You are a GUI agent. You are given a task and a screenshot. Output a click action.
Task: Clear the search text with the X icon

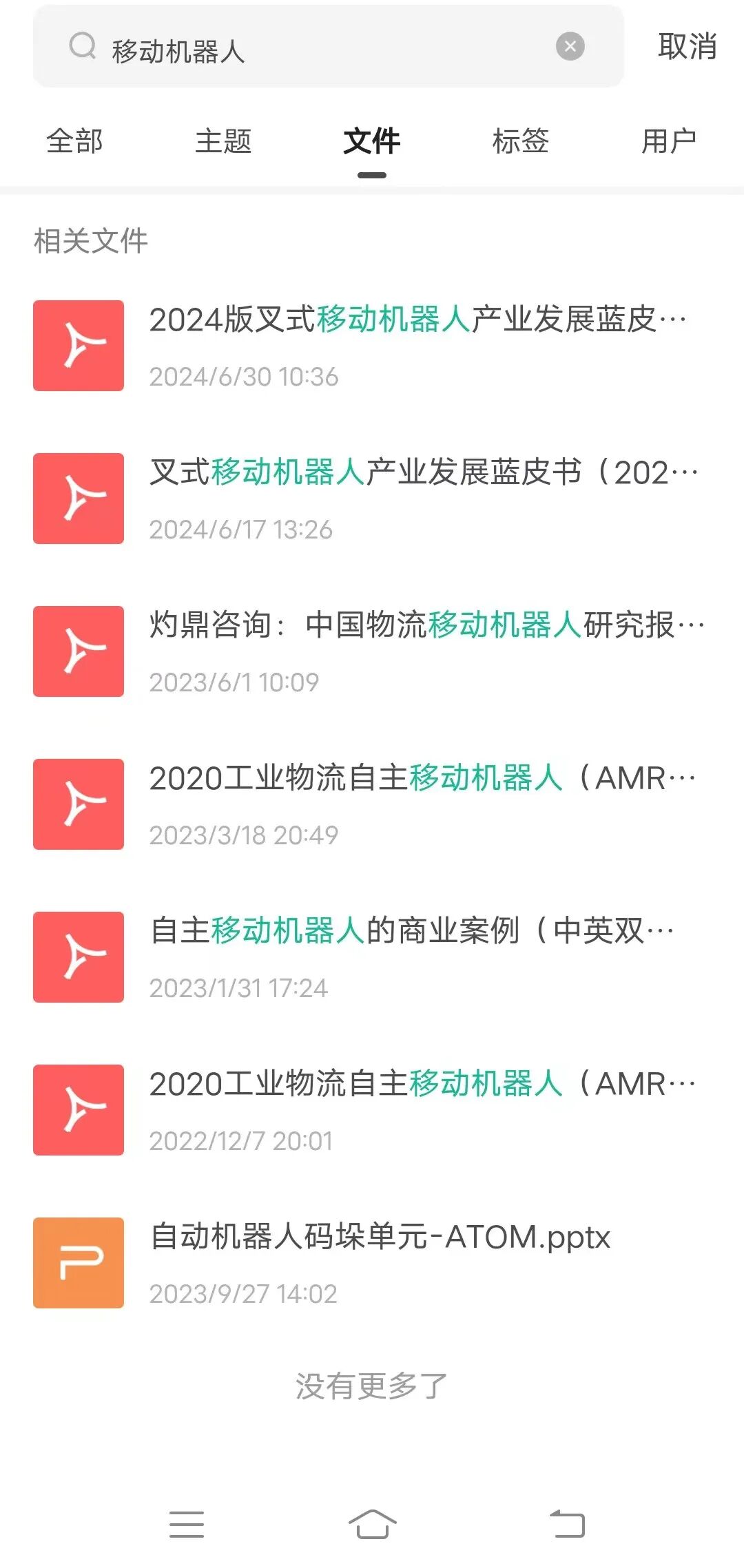click(x=570, y=47)
